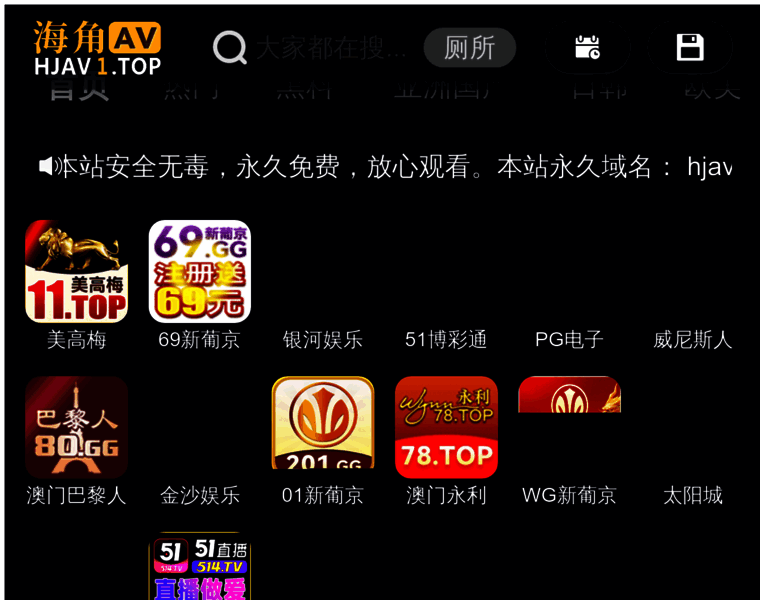Select the 厕所 suggested search chip
The width and height of the screenshot is (760, 600).
tap(469, 48)
